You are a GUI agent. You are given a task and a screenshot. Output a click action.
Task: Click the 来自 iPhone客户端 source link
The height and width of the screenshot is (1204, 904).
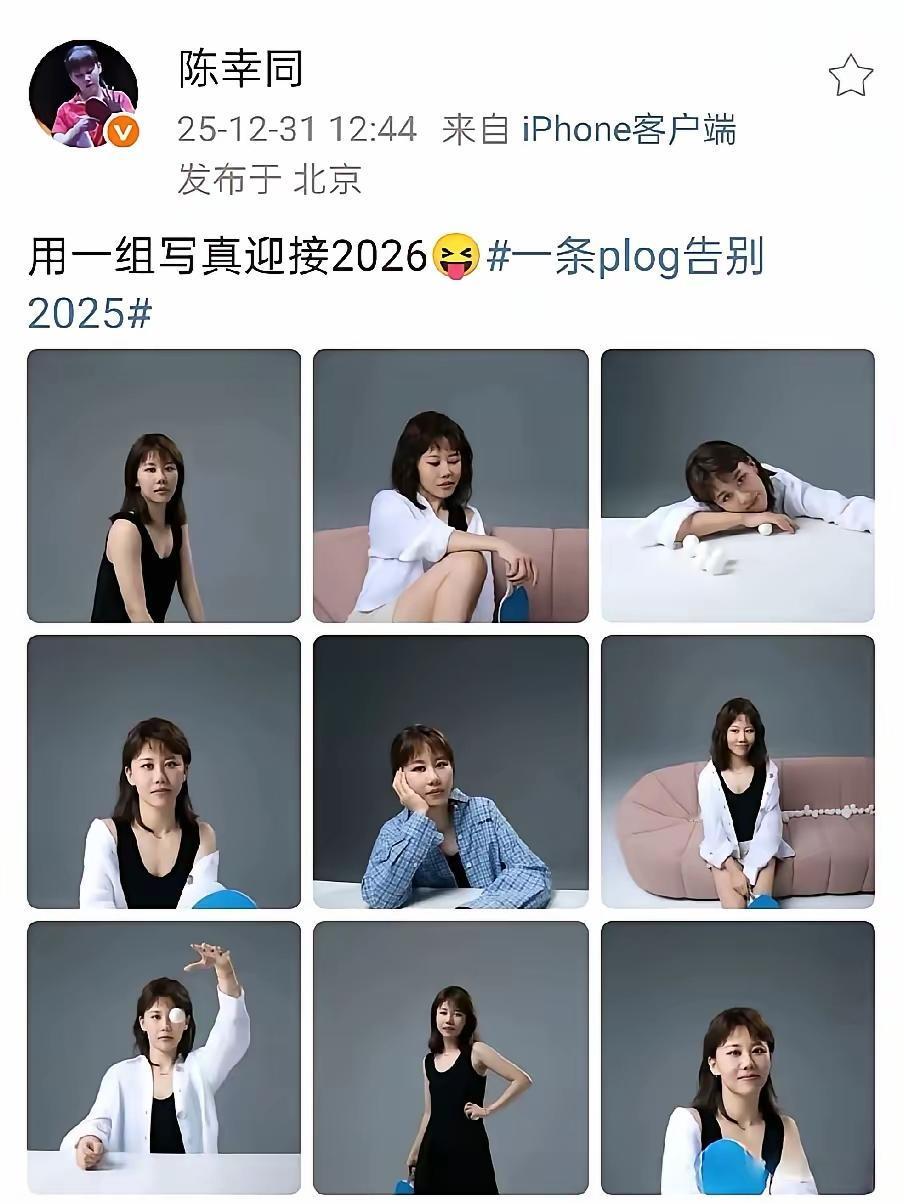tap(590, 131)
